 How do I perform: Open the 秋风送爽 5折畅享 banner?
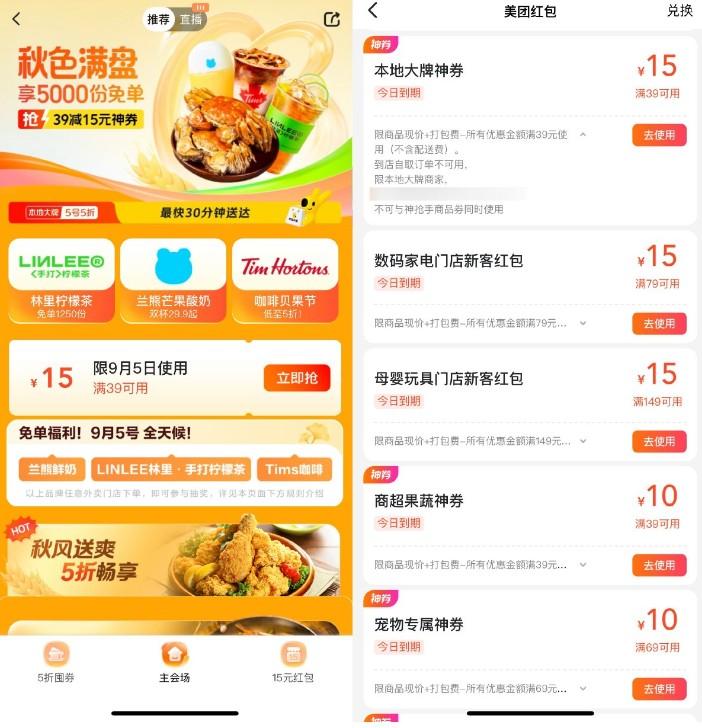click(x=173, y=559)
